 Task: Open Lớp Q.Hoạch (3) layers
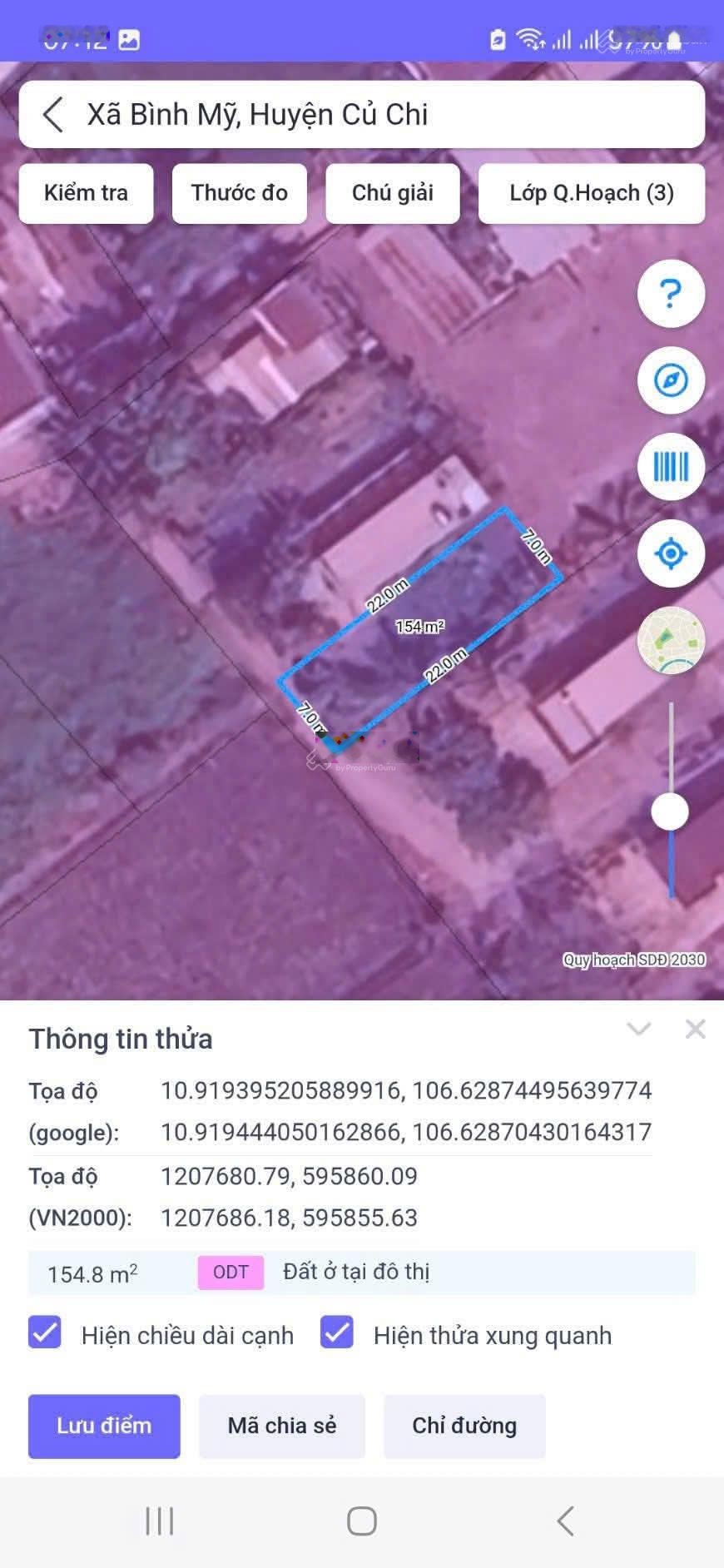tap(592, 193)
